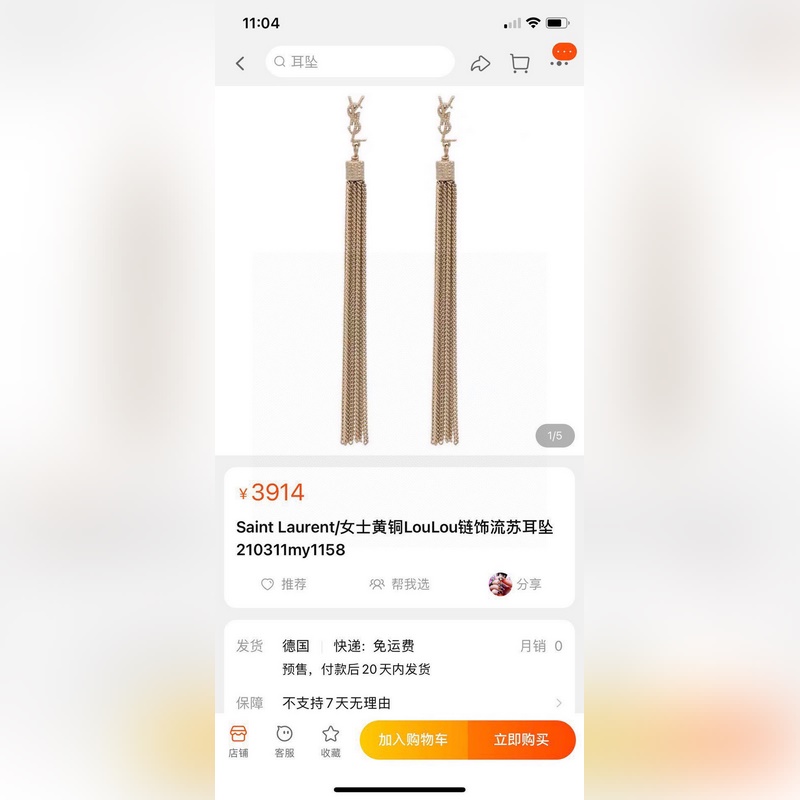The image size is (800, 800).
Task: Tap 加入购物车 to add to cart
Action: [413, 740]
